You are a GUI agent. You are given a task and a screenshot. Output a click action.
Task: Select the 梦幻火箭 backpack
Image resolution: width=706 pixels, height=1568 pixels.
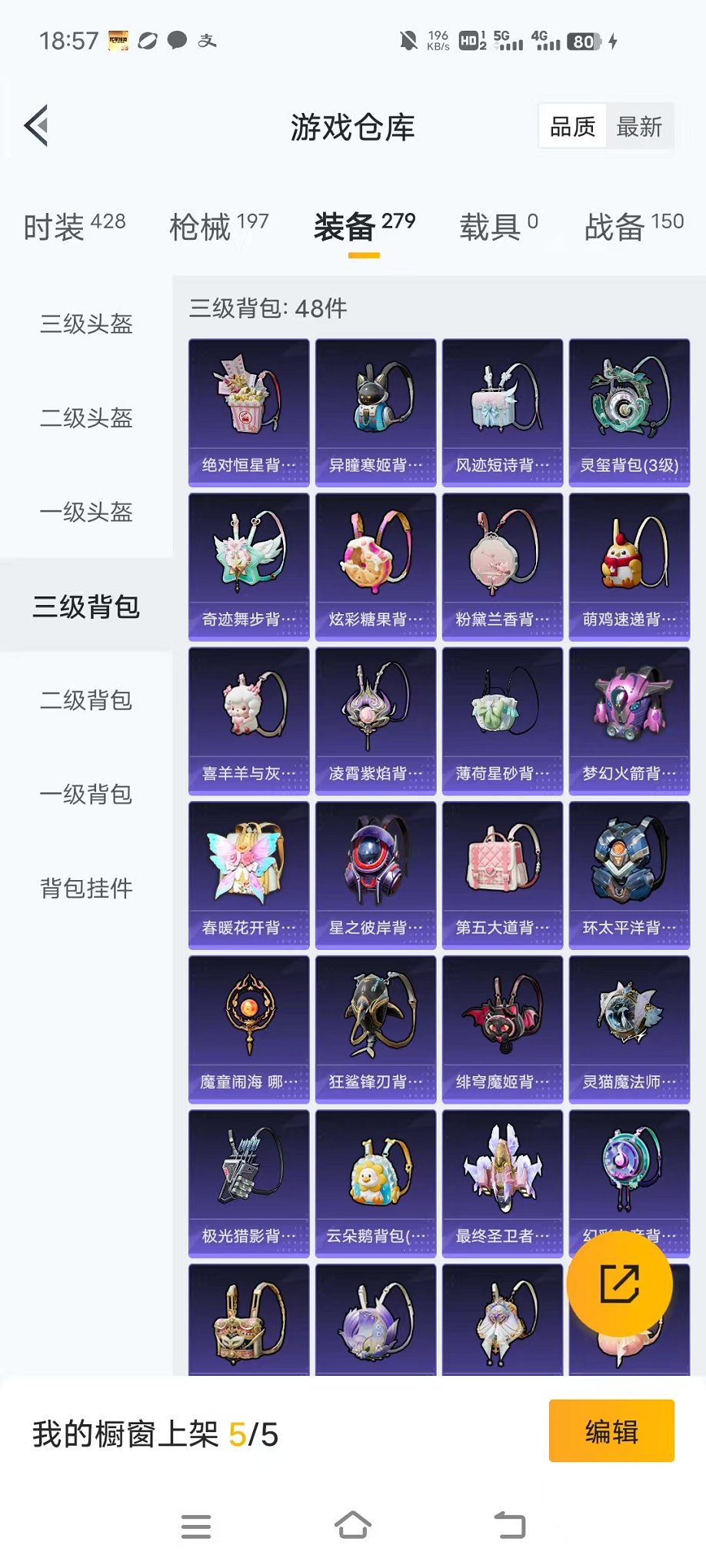tap(629, 721)
